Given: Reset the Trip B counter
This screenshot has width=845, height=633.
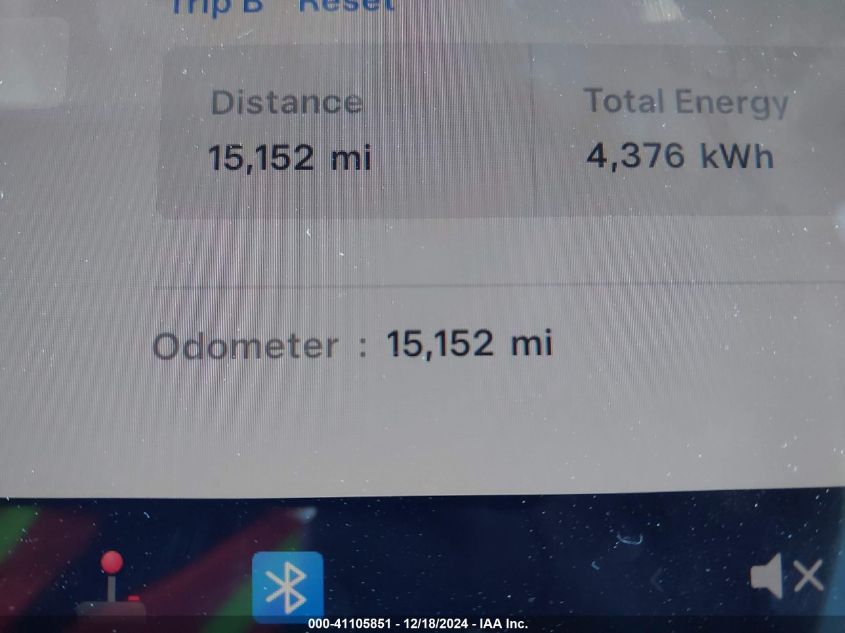Looking at the screenshot, I should click(346, 5).
